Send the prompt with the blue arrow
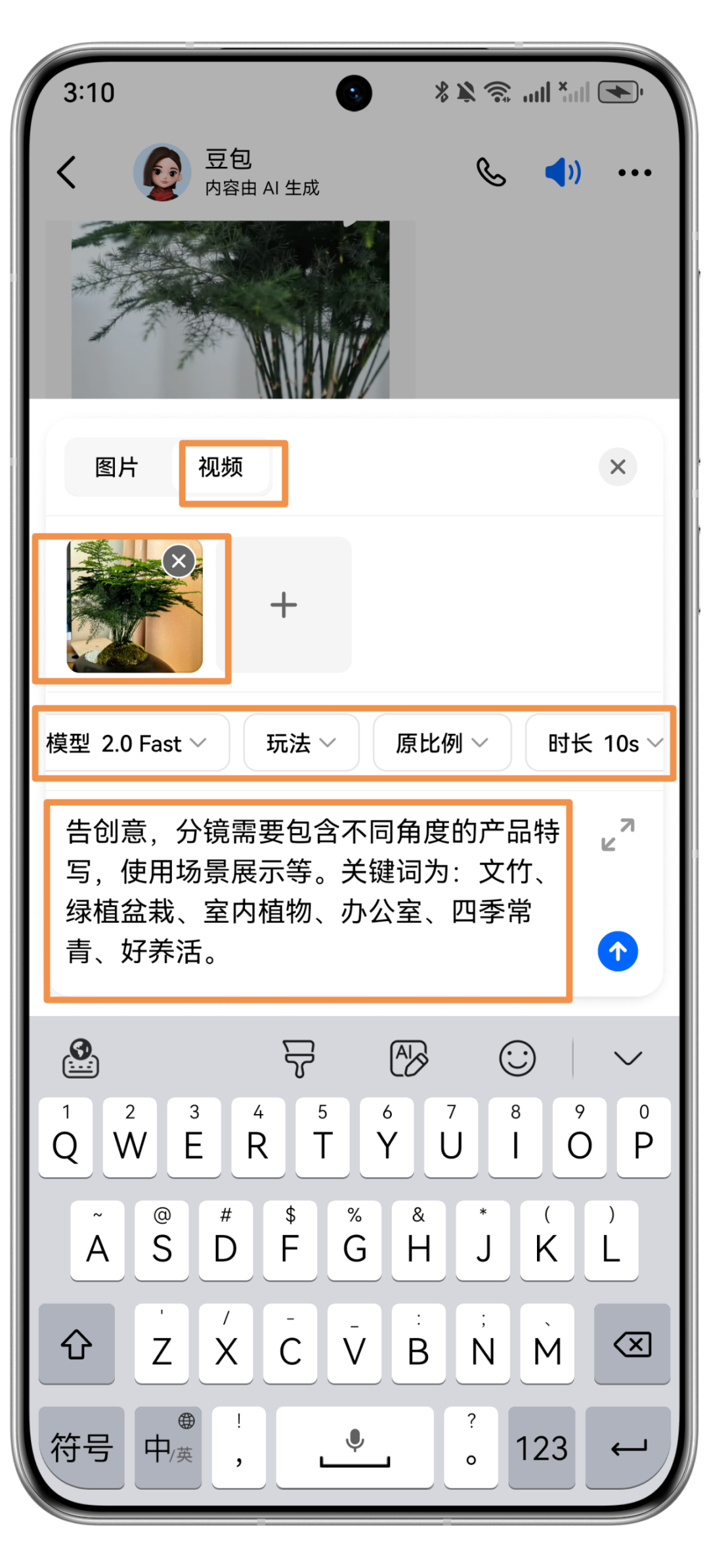Image resolution: width=709 pixels, height=1568 pixels. click(x=617, y=951)
